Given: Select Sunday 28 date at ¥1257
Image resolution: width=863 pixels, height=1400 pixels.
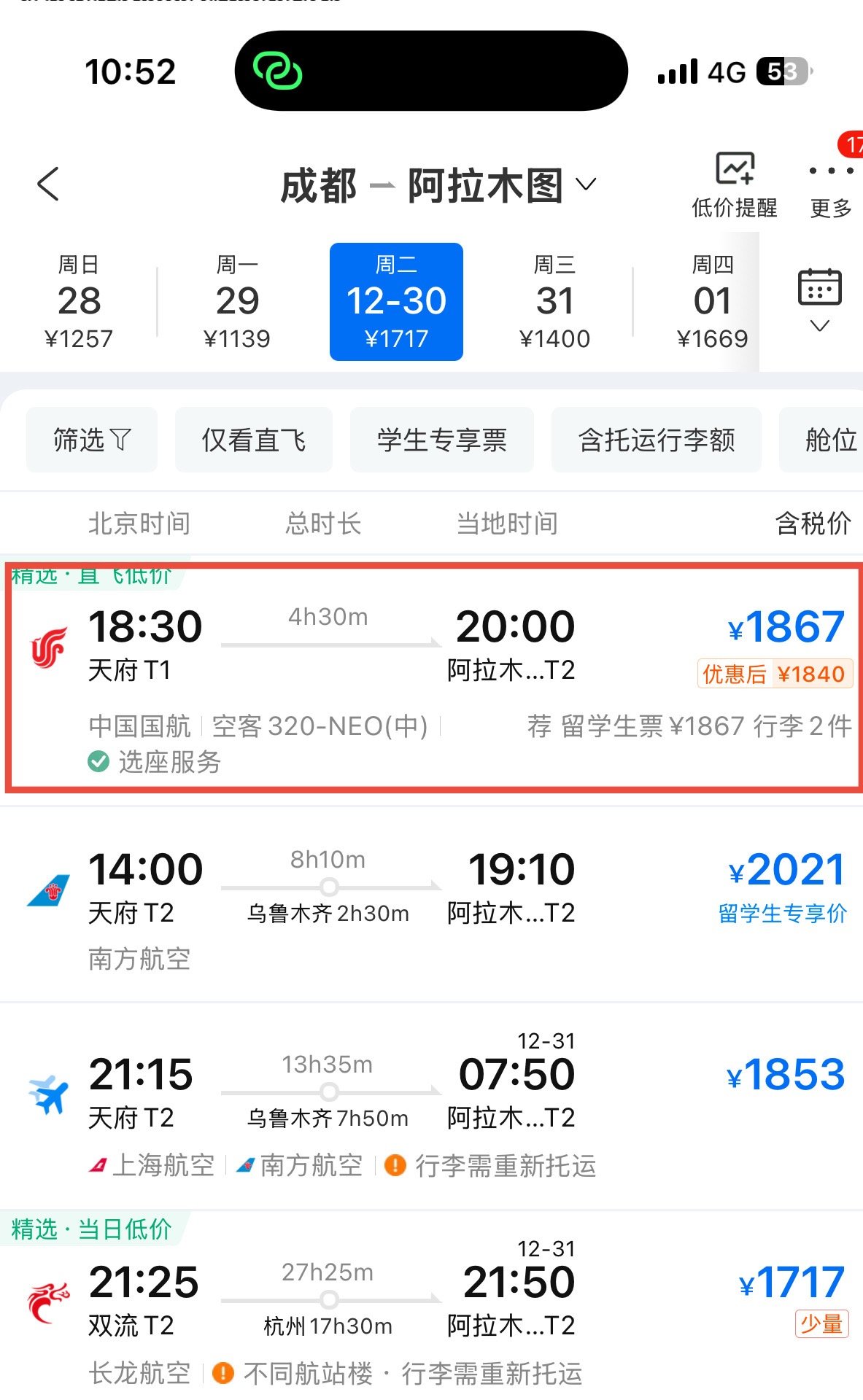Looking at the screenshot, I should click(x=79, y=302).
